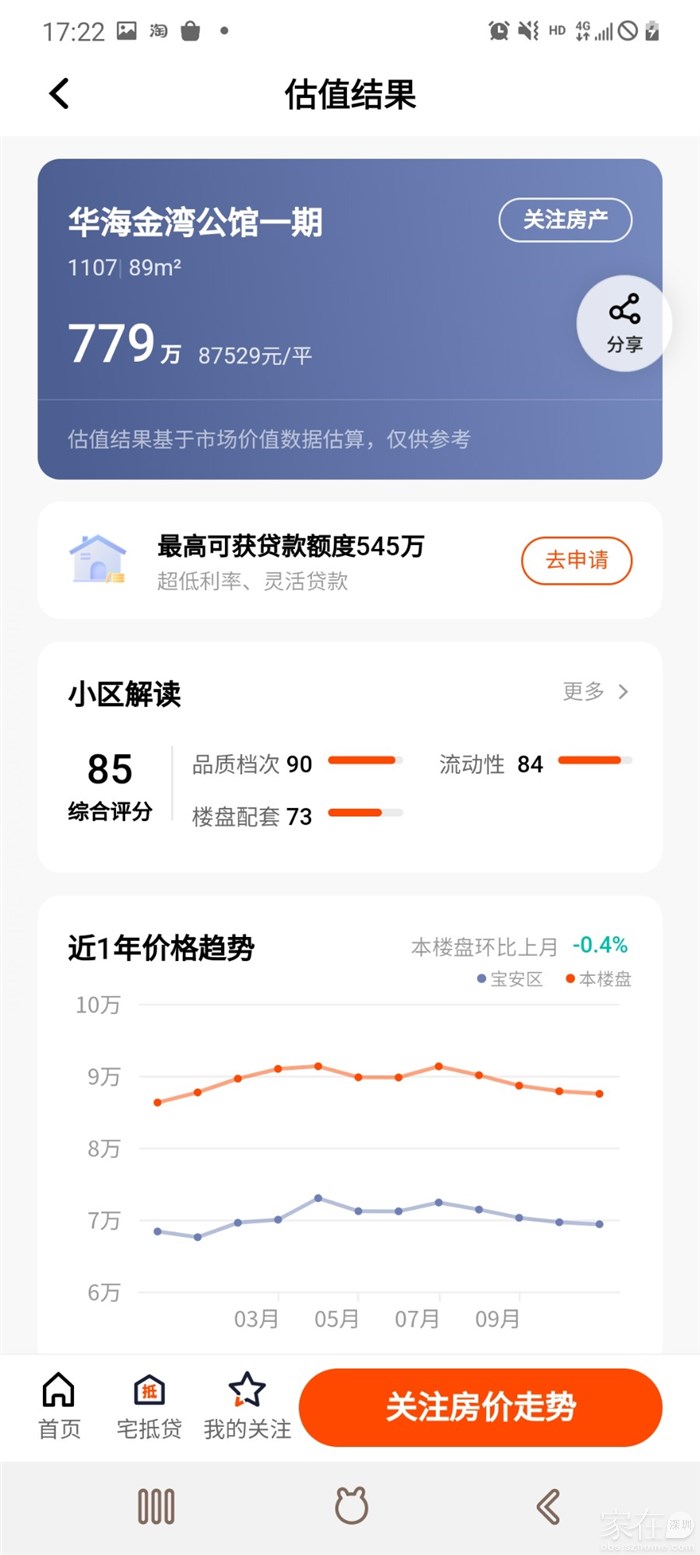Go to 我的关注 tab
This screenshot has width=700, height=1555.
click(x=247, y=1405)
